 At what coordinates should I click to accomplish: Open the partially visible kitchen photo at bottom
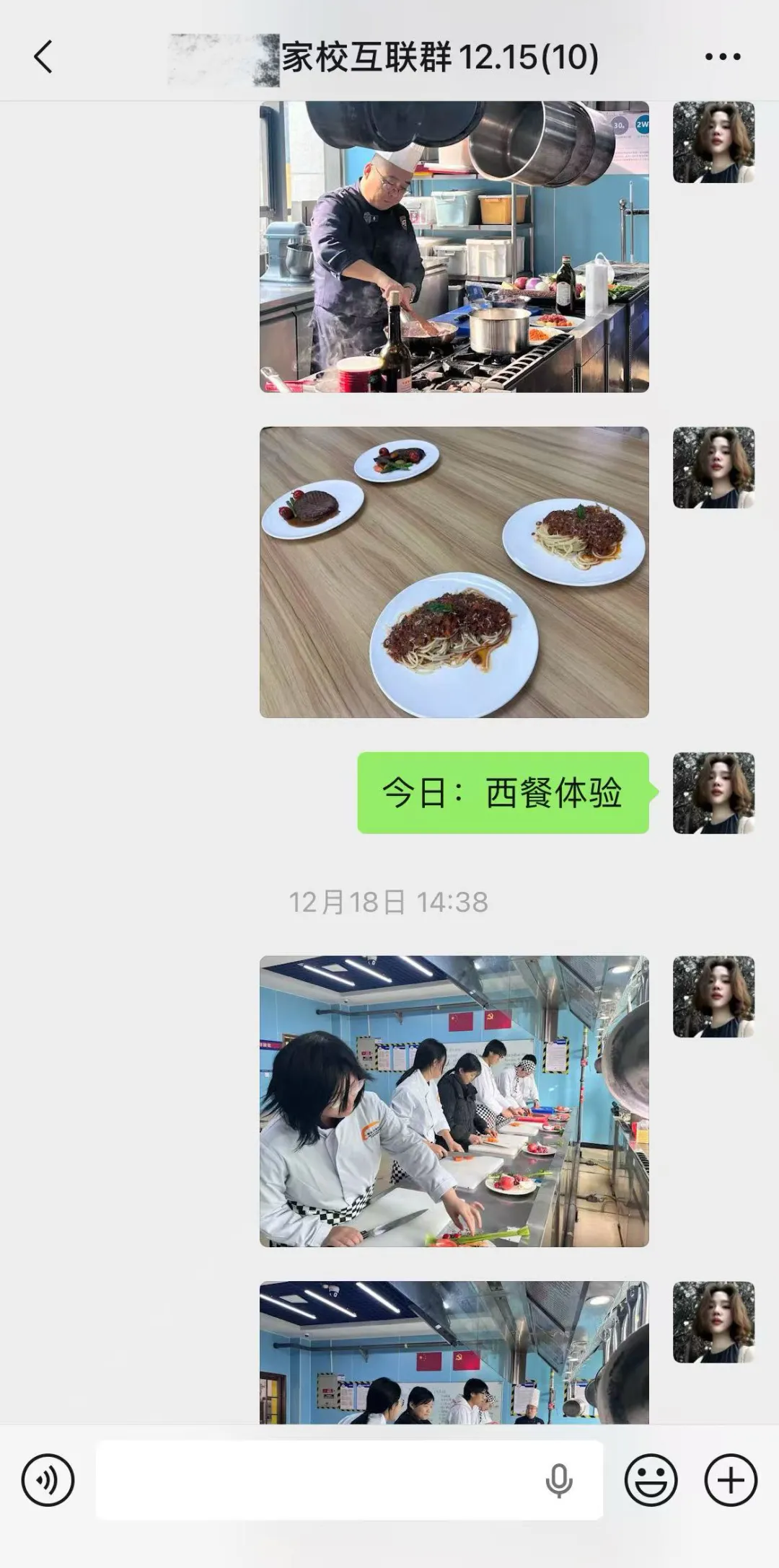(x=454, y=1352)
